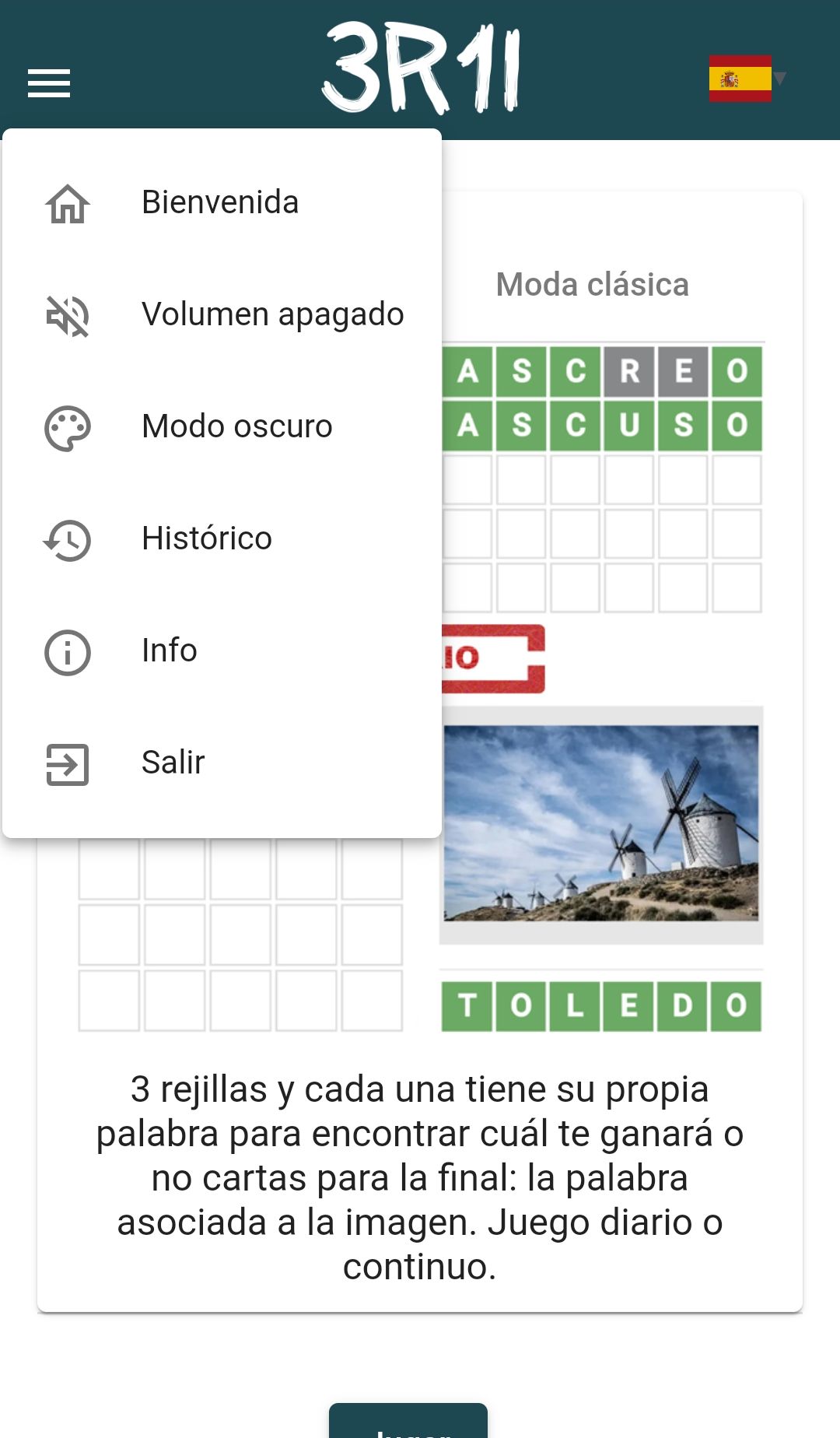Viewport: 840px width, 1438px height.
Task: Select Salir to exit
Action: (173, 763)
